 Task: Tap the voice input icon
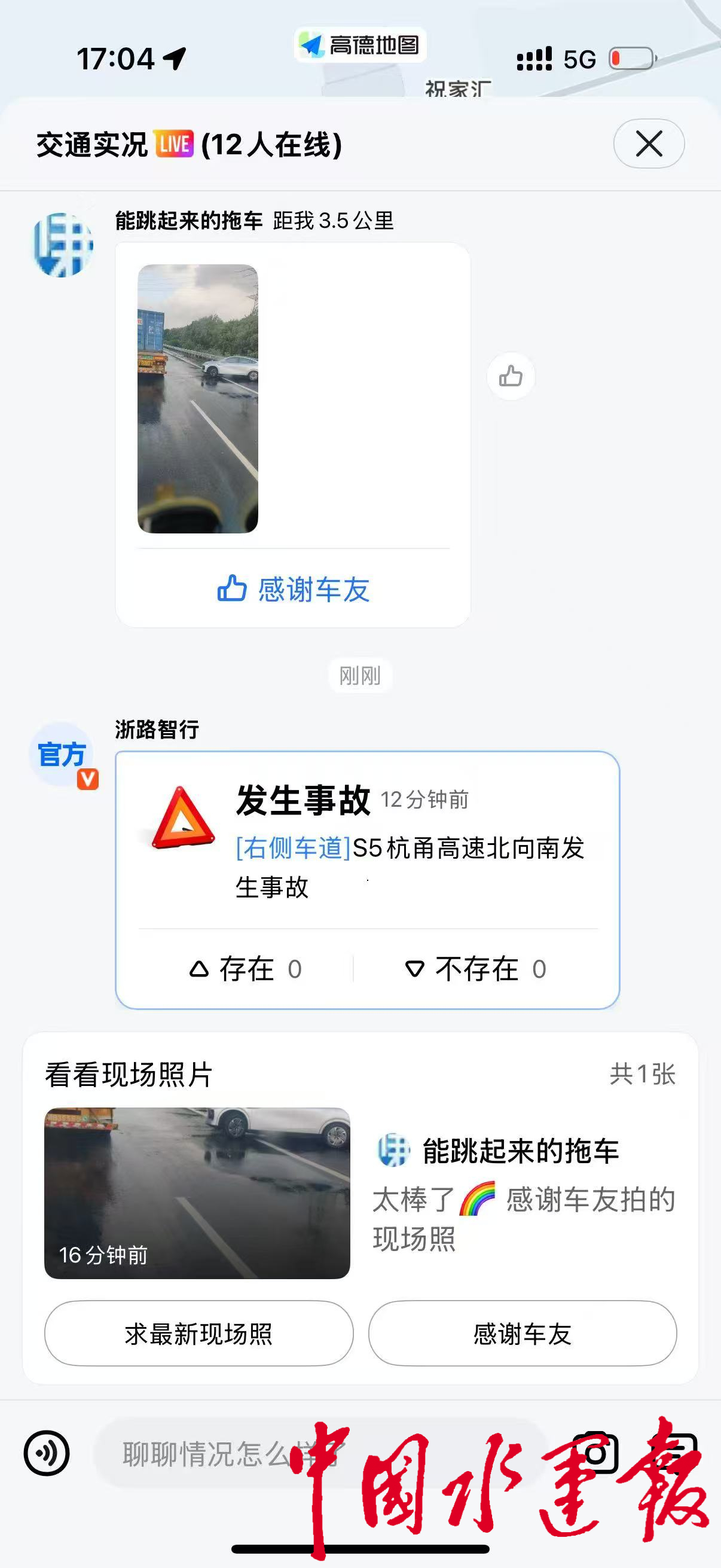point(46,1453)
